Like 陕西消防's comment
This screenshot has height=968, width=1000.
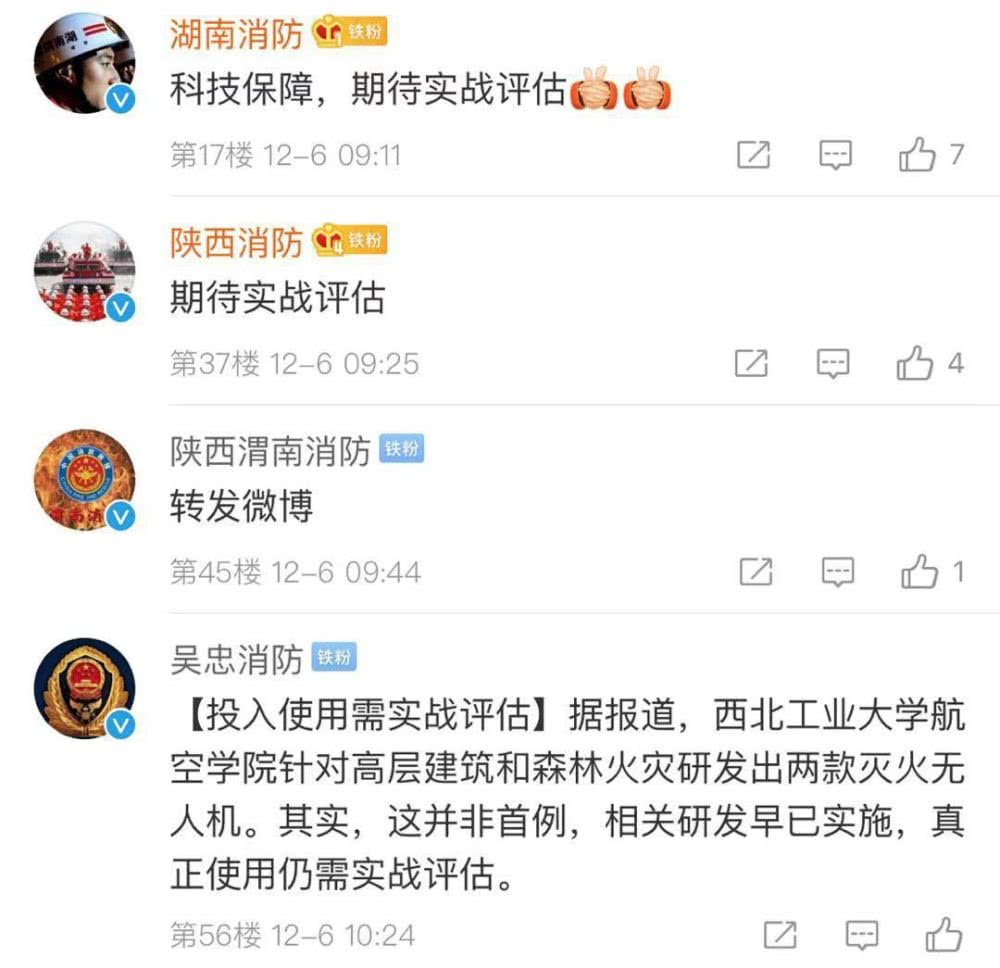click(915, 363)
